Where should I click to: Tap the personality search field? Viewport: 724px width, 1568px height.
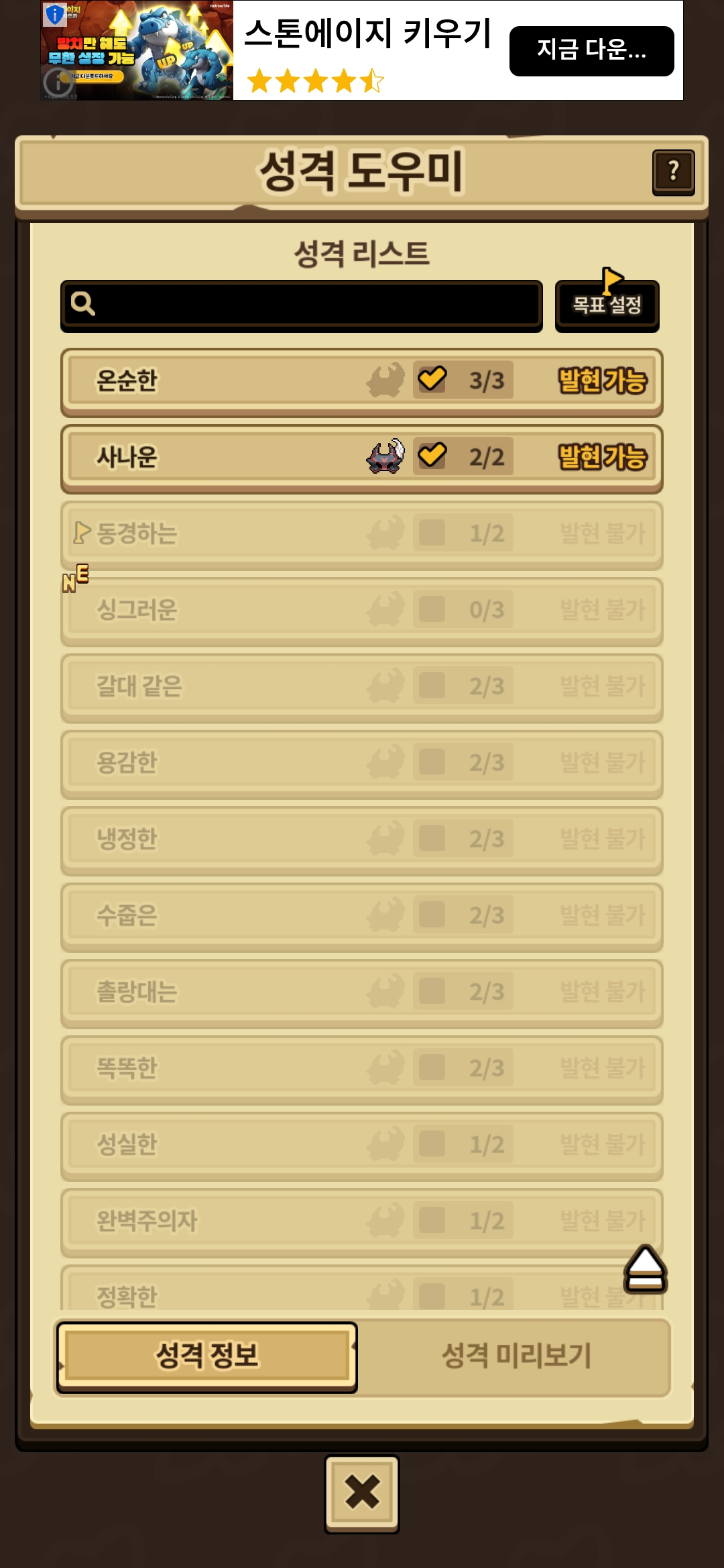302,306
